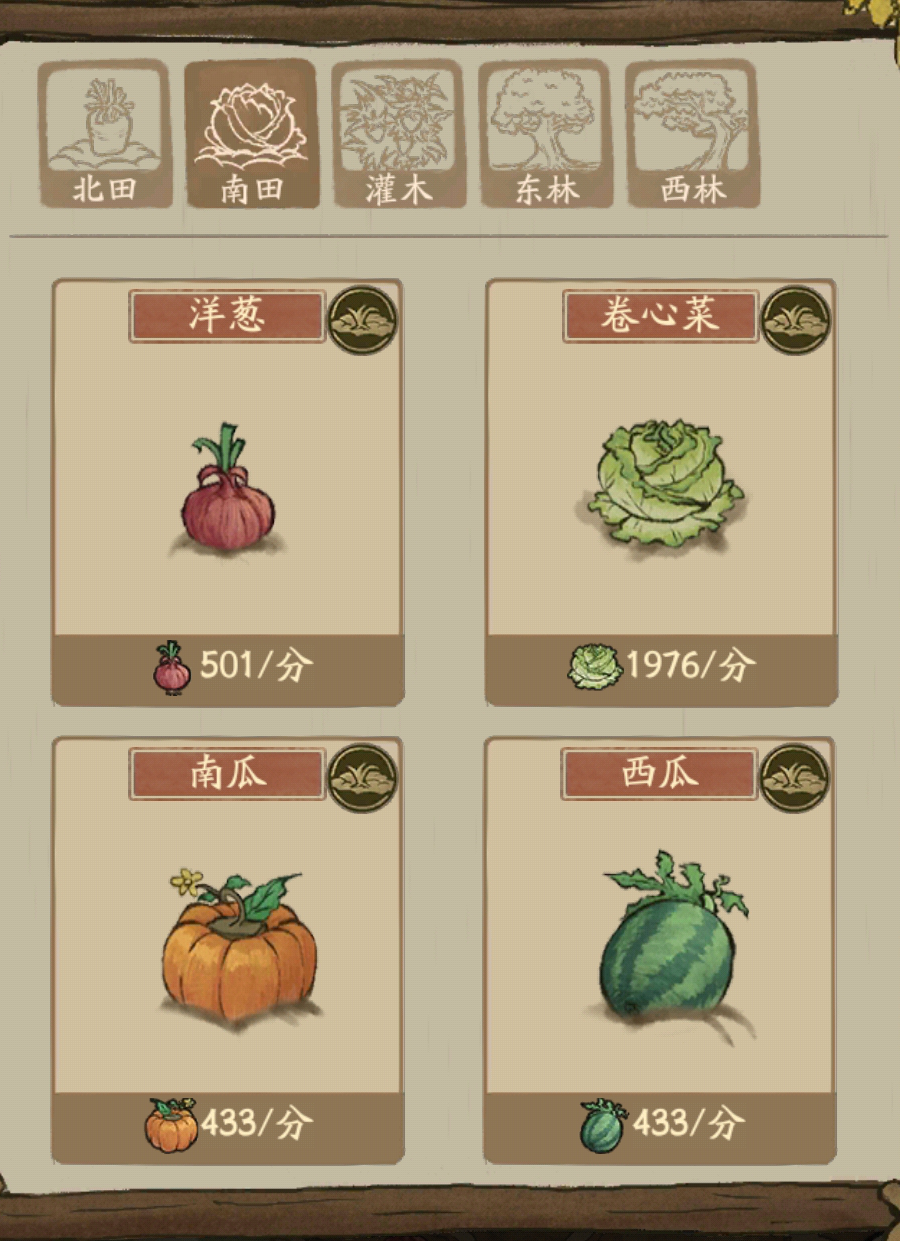Tap the soil icon beside 南瓜
The height and width of the screenshot is (1243, 901).
[x=362, y=777]
